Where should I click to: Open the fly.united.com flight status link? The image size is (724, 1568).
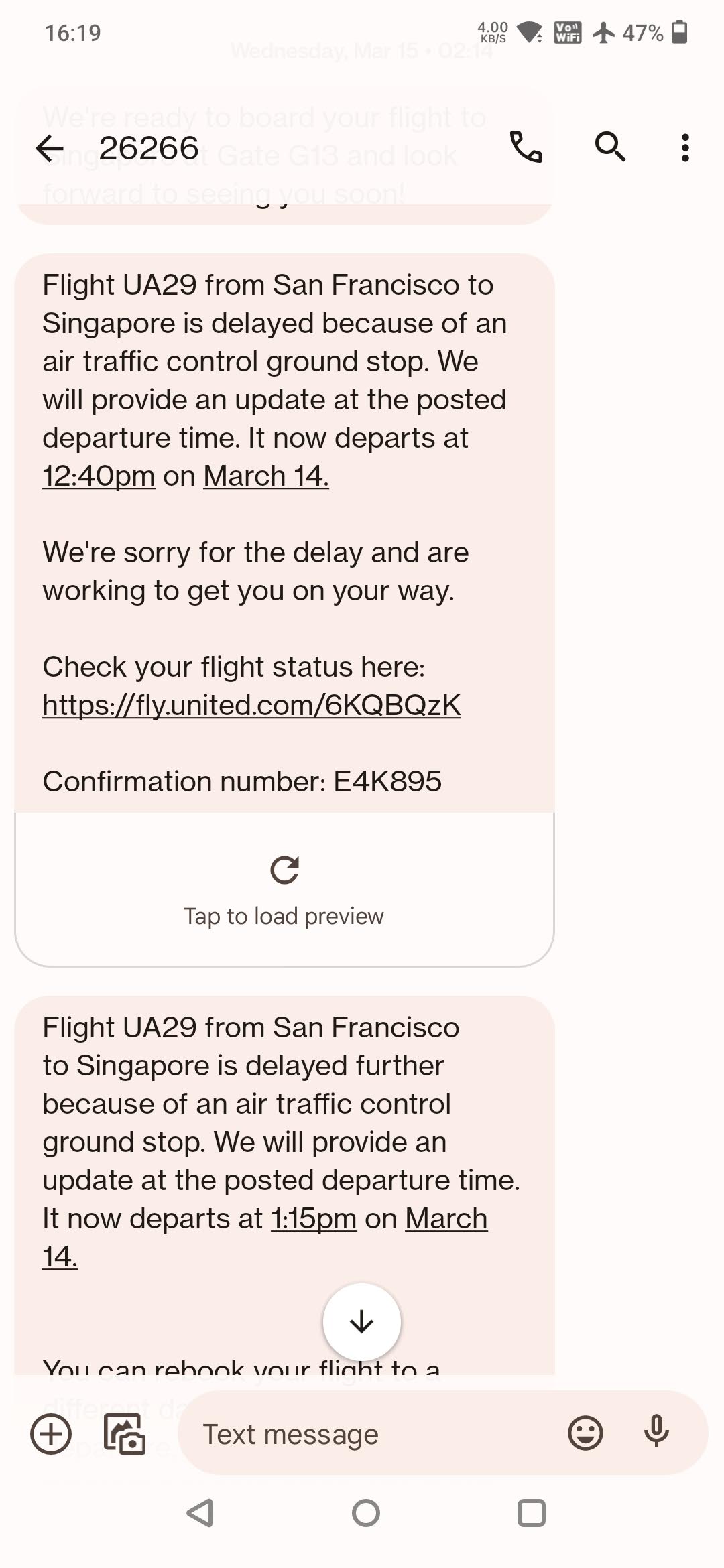pos(251,705)
